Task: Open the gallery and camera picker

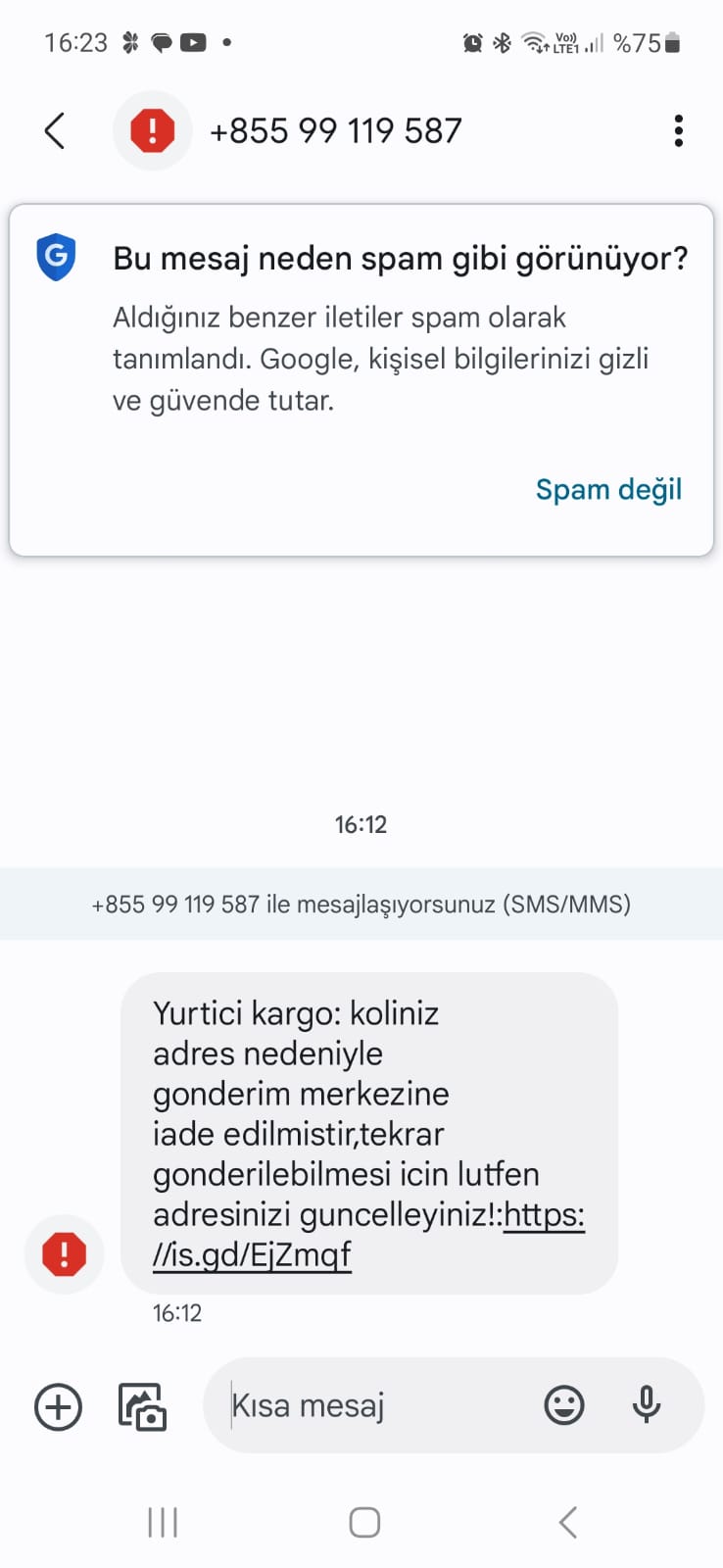Action: pyautogui.click(x=142, y=1407)
